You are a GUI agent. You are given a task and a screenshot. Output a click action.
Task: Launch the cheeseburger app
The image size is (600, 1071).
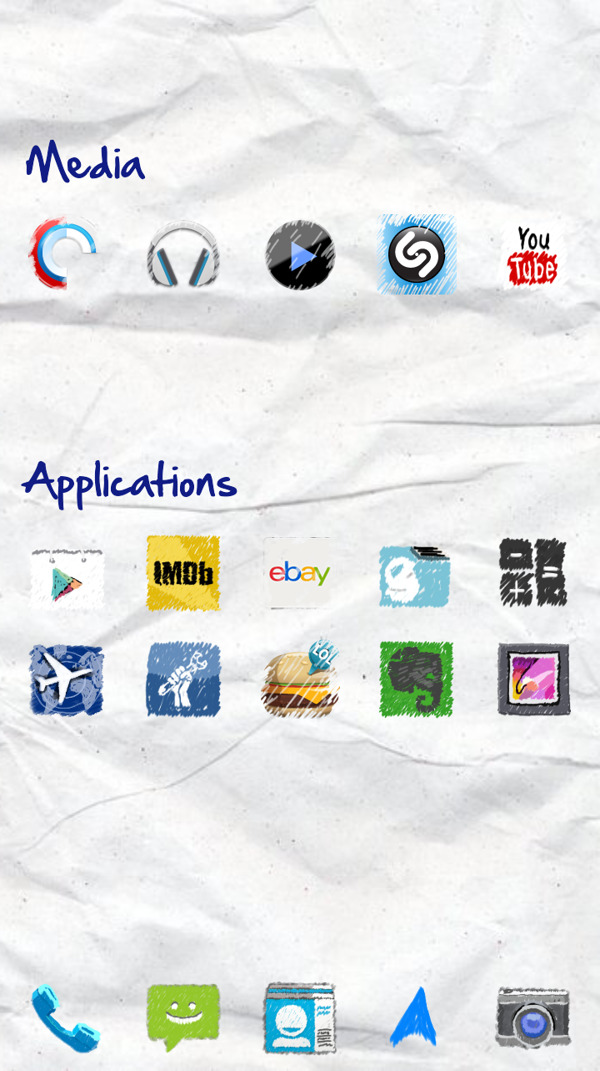(300, 680)
